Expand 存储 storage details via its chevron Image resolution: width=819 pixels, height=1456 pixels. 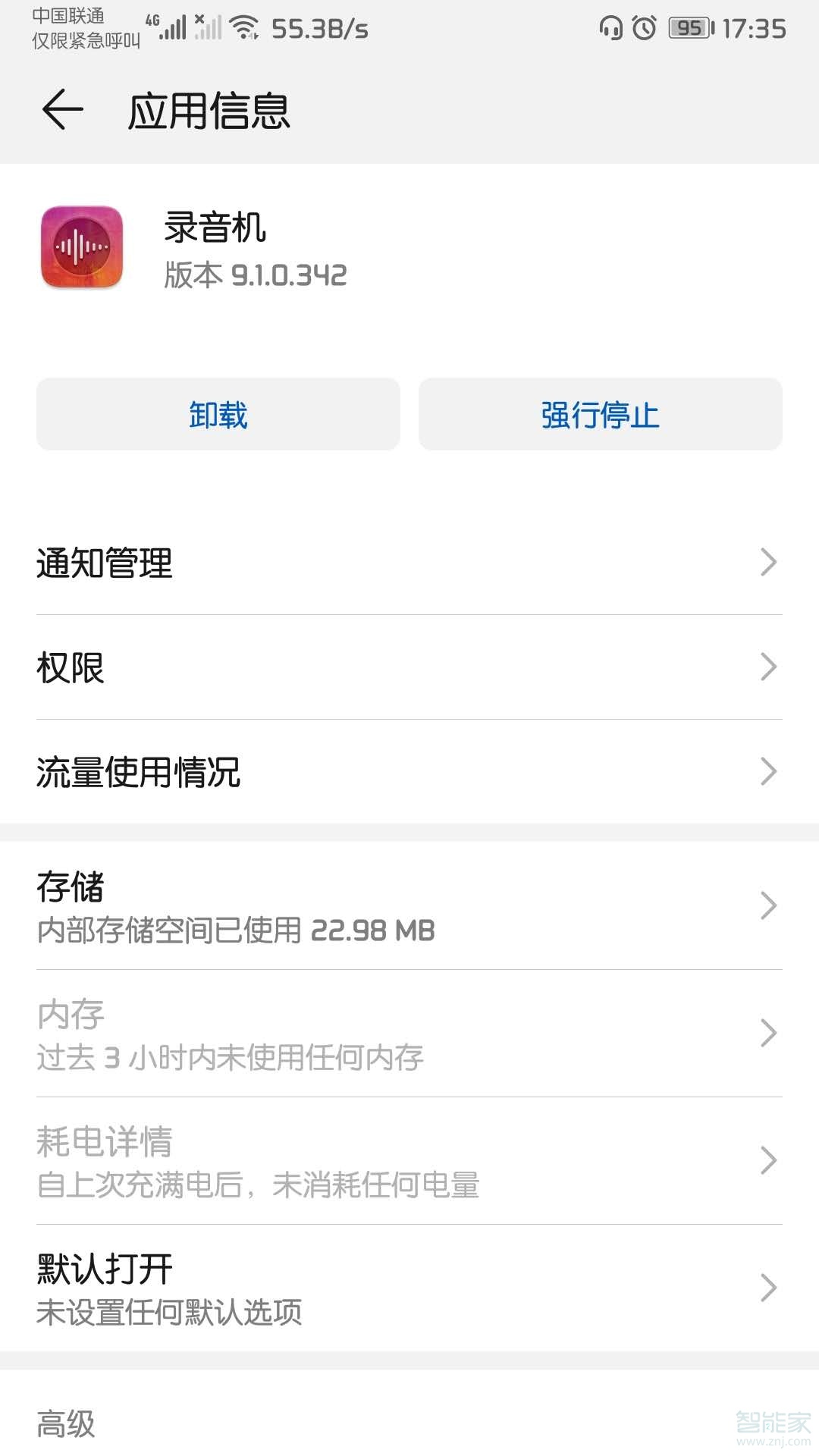(769, 905)
